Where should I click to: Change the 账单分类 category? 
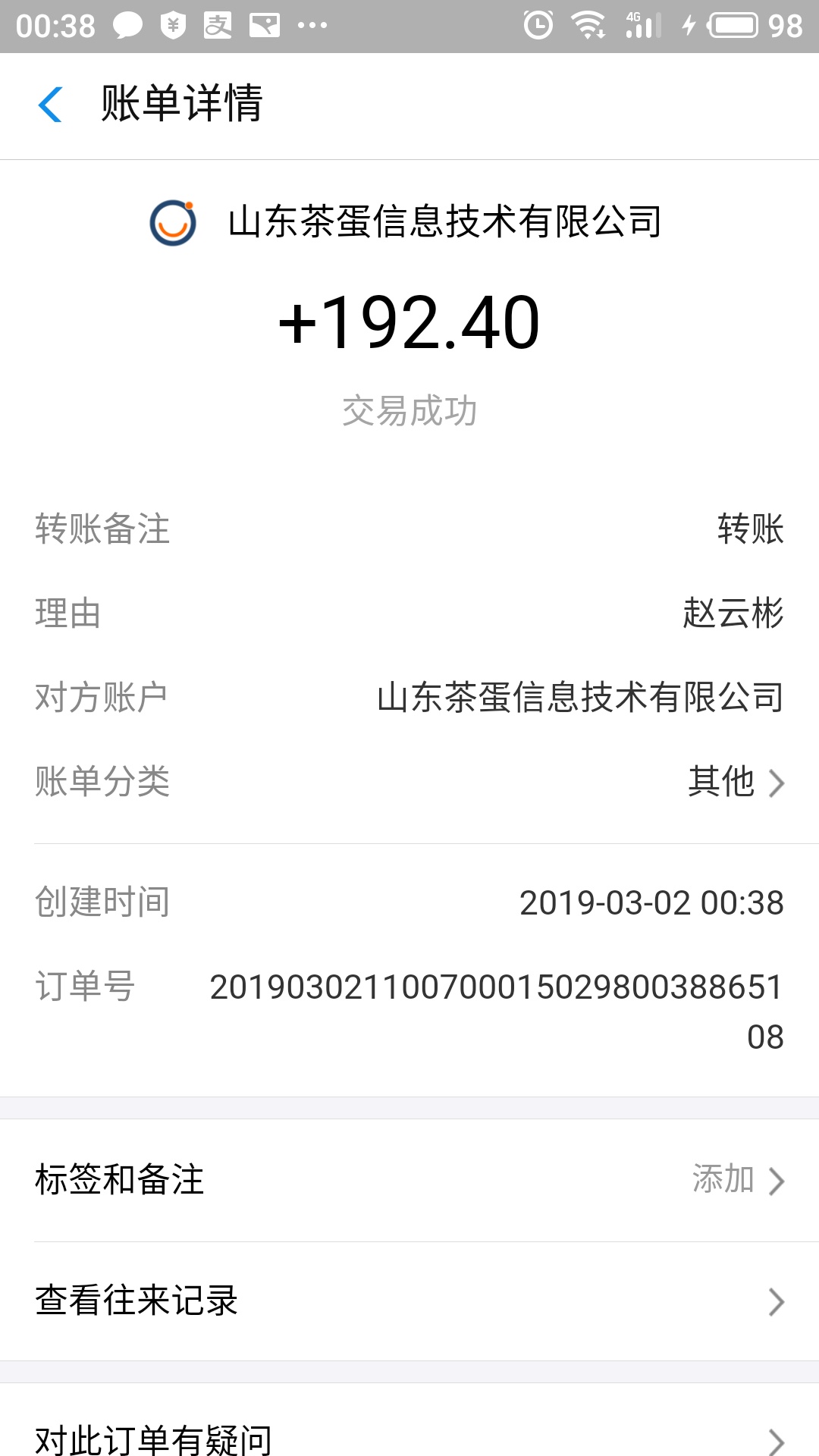(734, 782)
